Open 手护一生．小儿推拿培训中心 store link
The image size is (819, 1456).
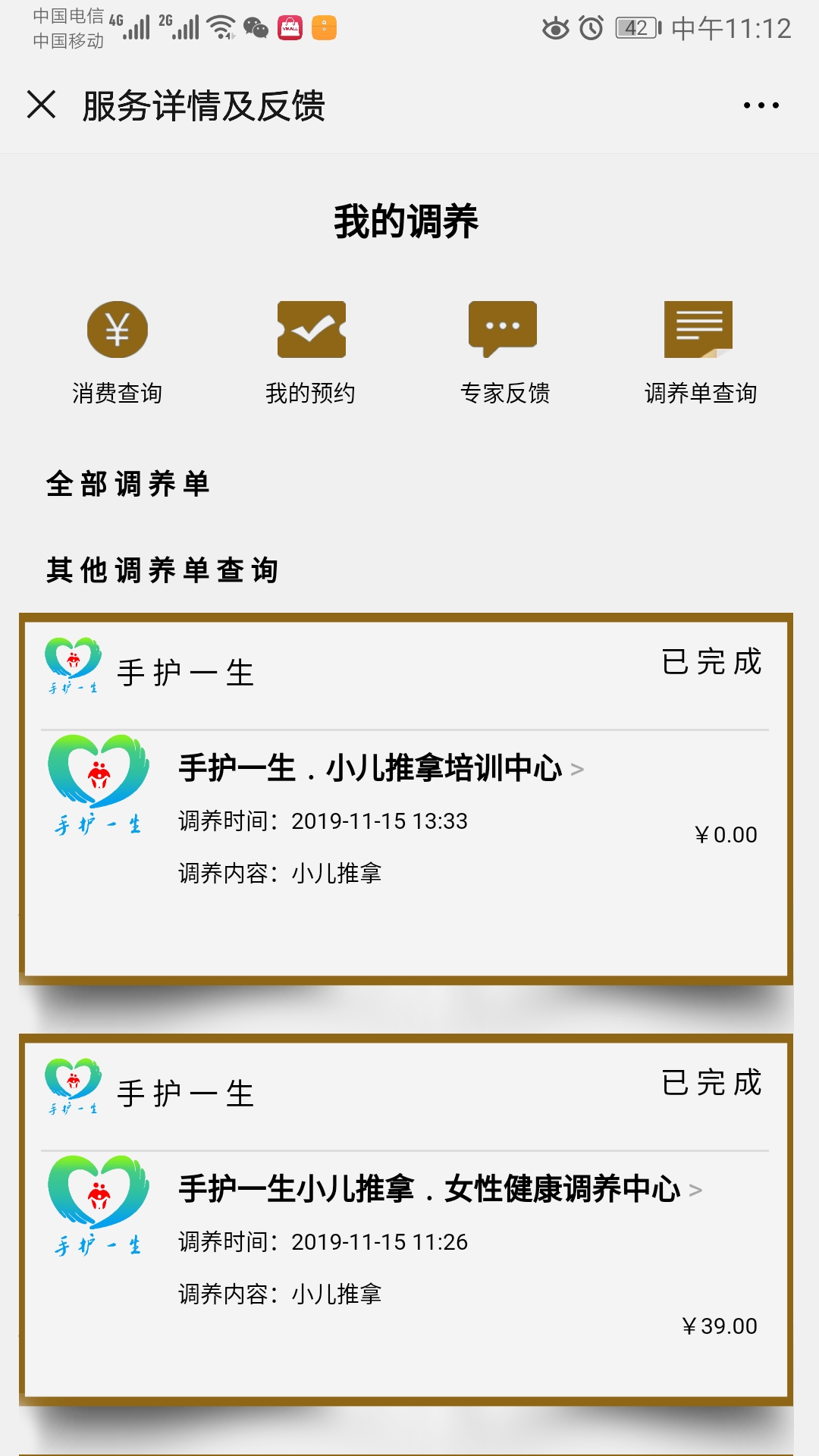point(381,768)
